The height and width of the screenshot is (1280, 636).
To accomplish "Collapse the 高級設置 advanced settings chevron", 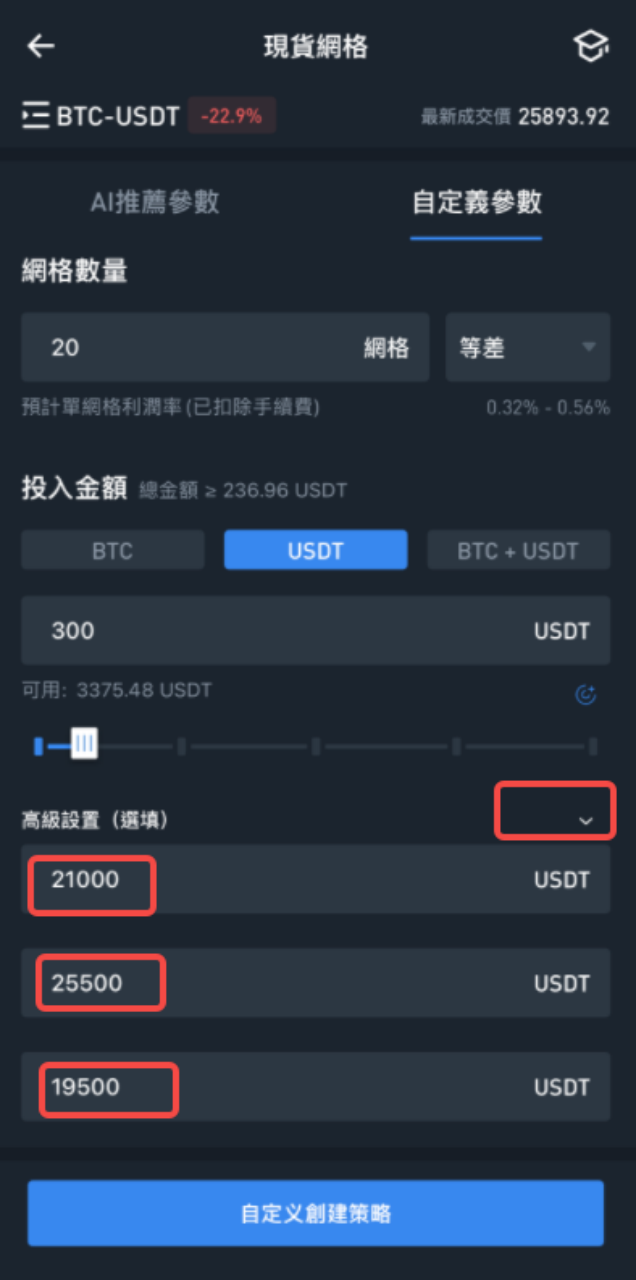I will coord(586,820).
